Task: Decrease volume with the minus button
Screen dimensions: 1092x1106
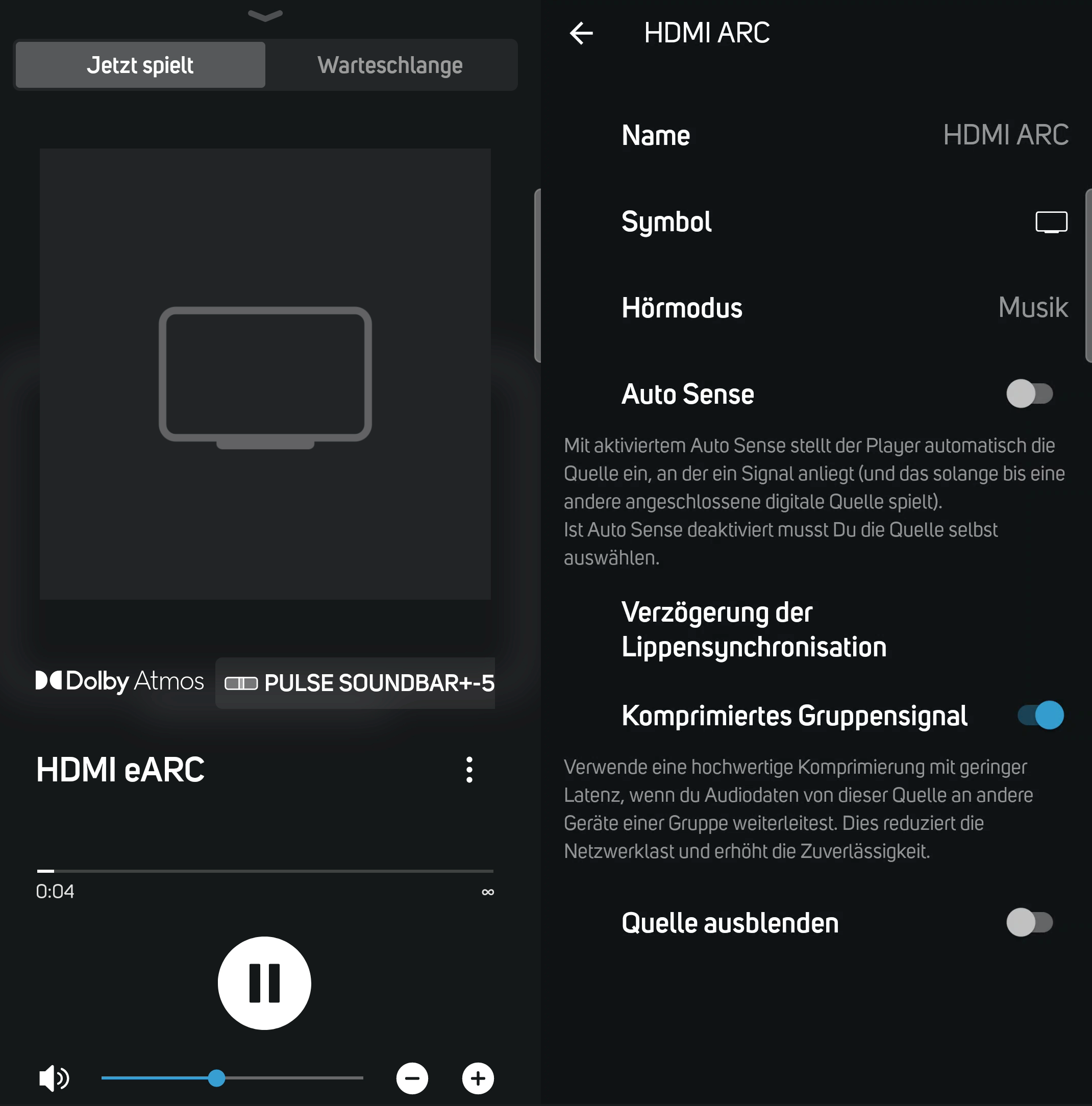Action: (412, 1078)
